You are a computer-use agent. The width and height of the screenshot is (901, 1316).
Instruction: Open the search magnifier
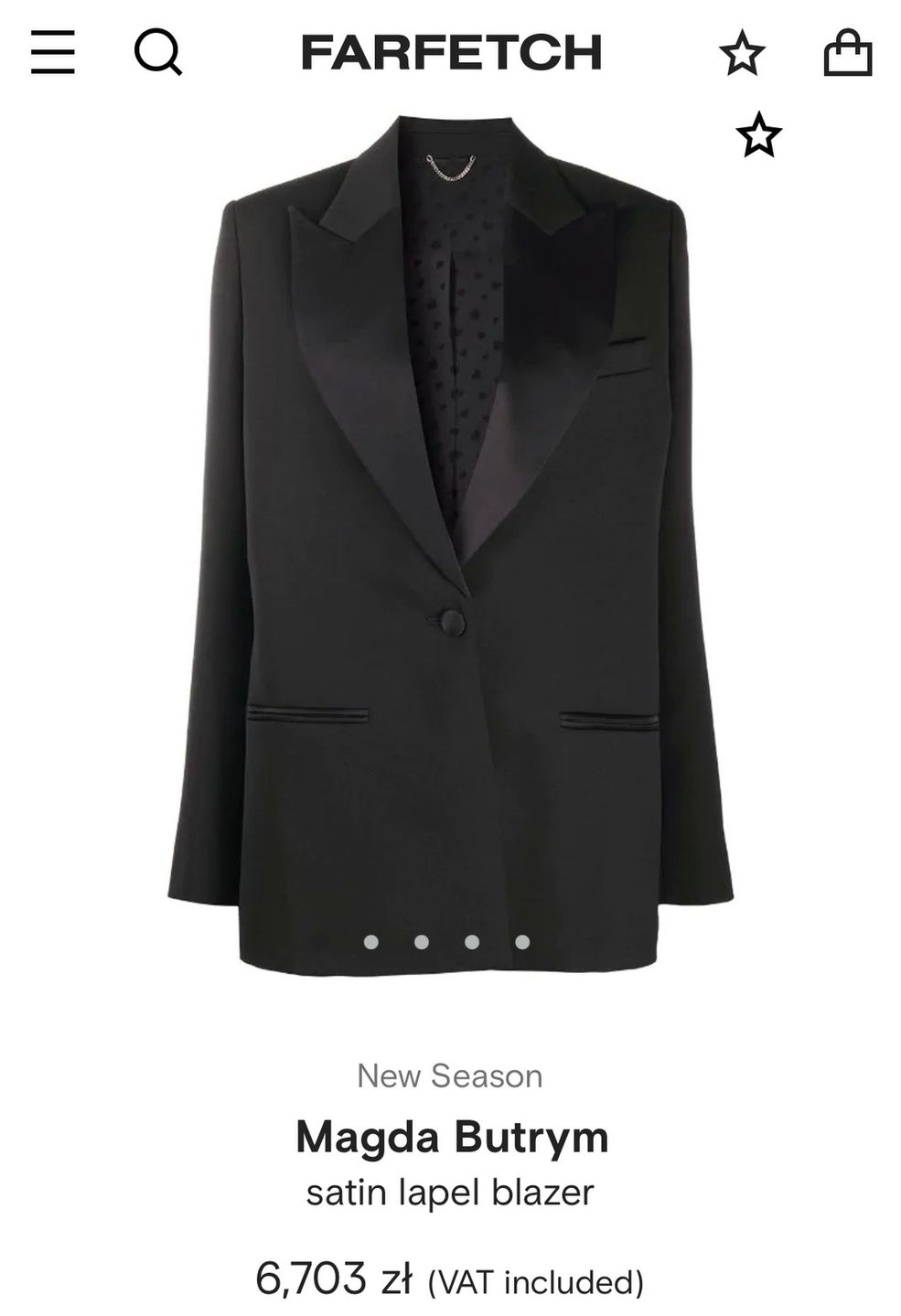point(158,52)
